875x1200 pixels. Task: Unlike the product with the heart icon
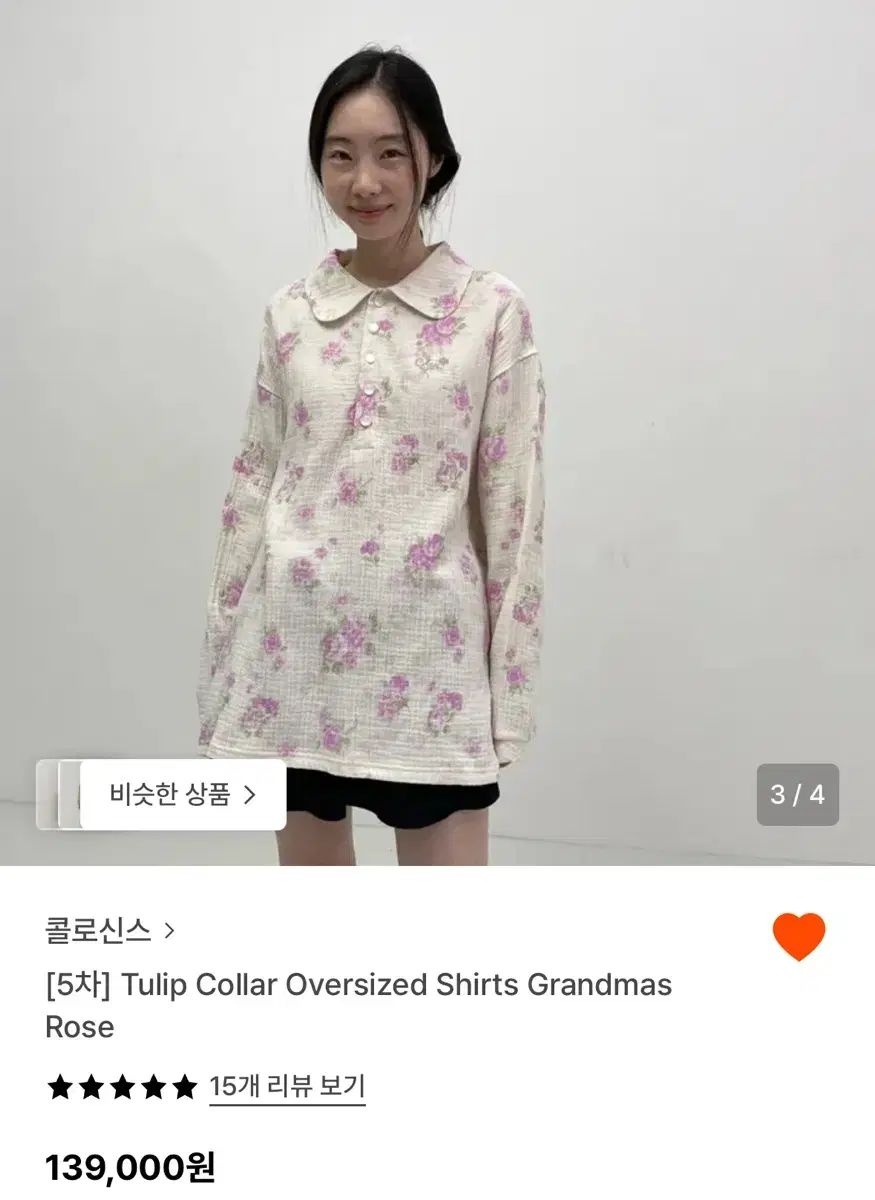click(x=798, y=937)
